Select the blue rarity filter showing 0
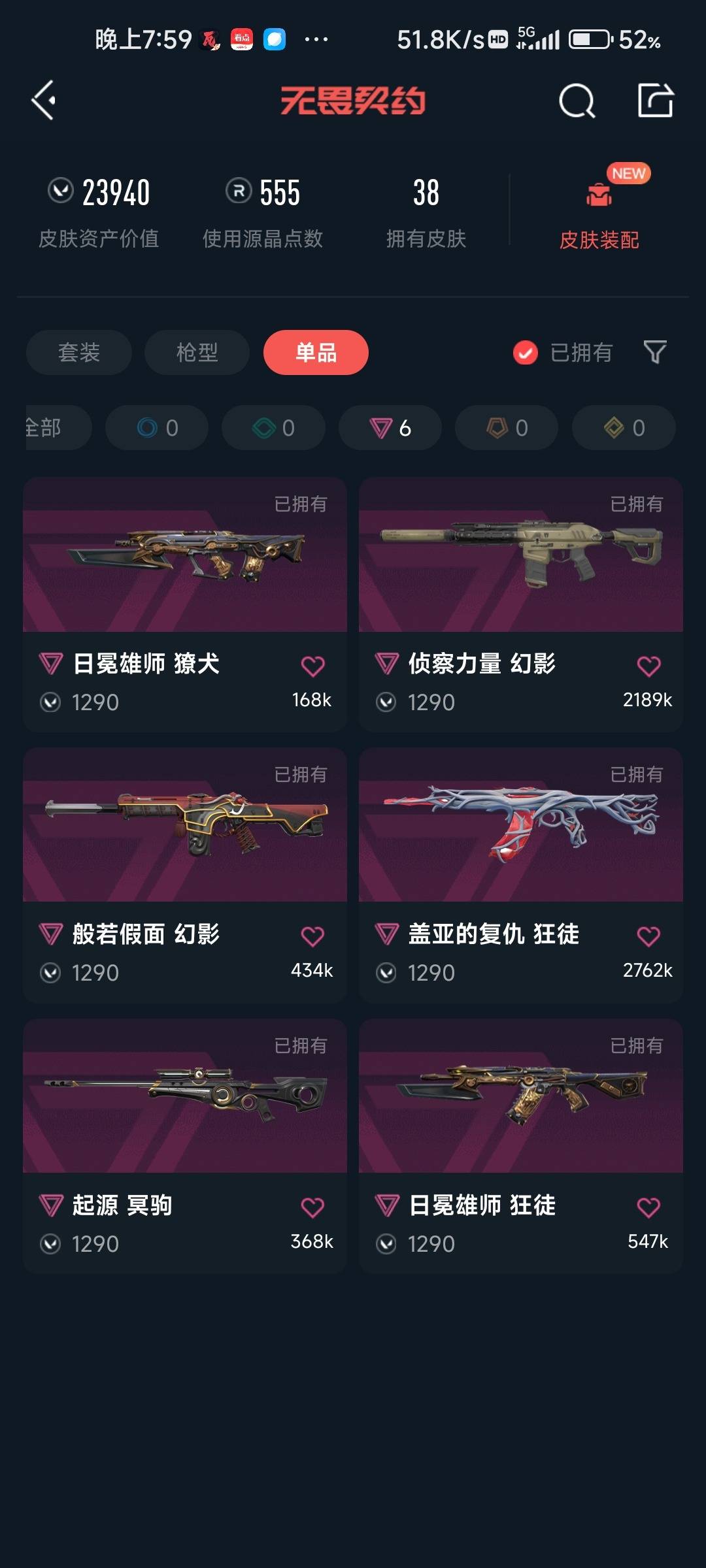 pos(156,428)
